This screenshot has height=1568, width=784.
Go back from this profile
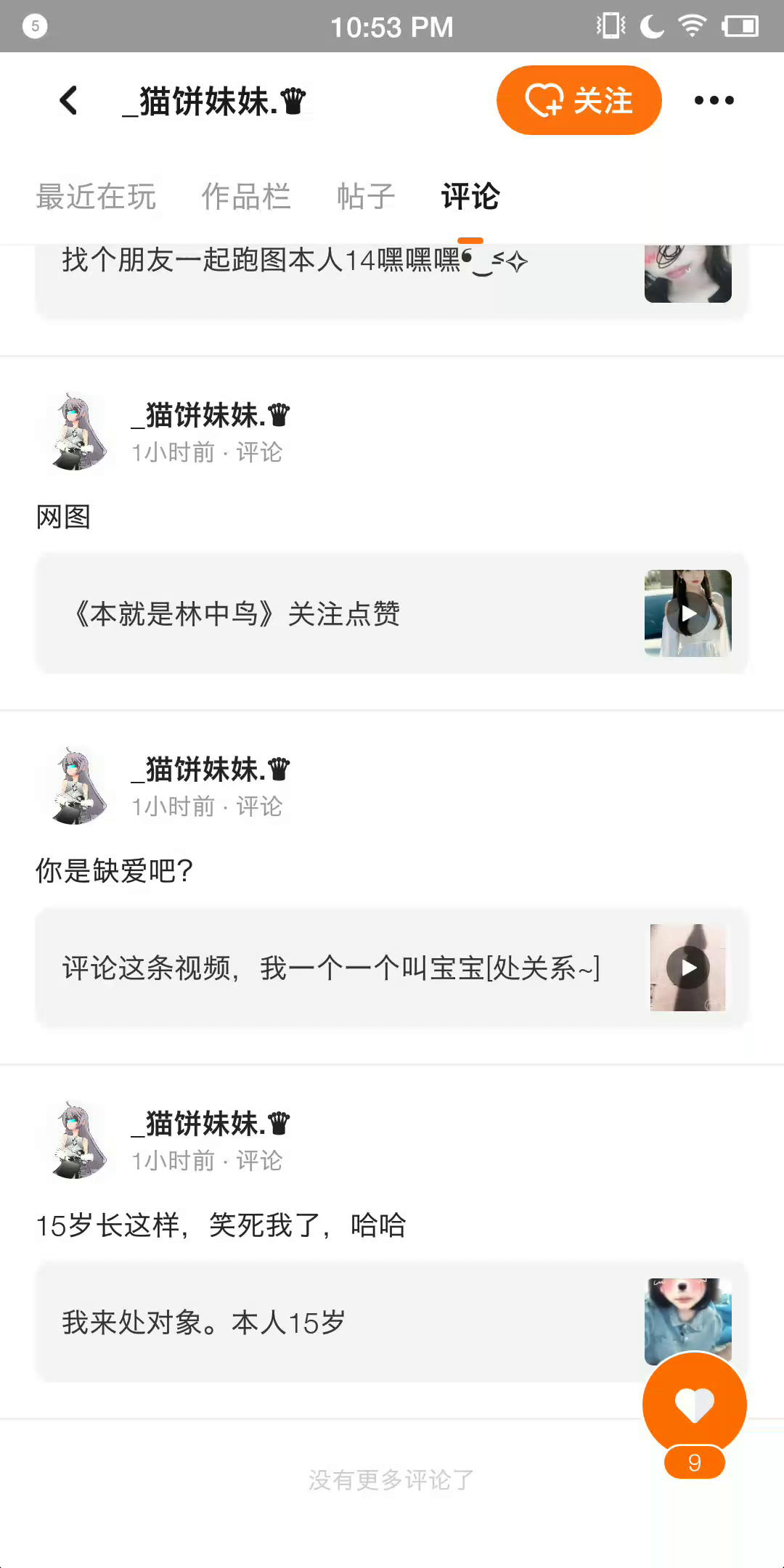tap(69, 100)
